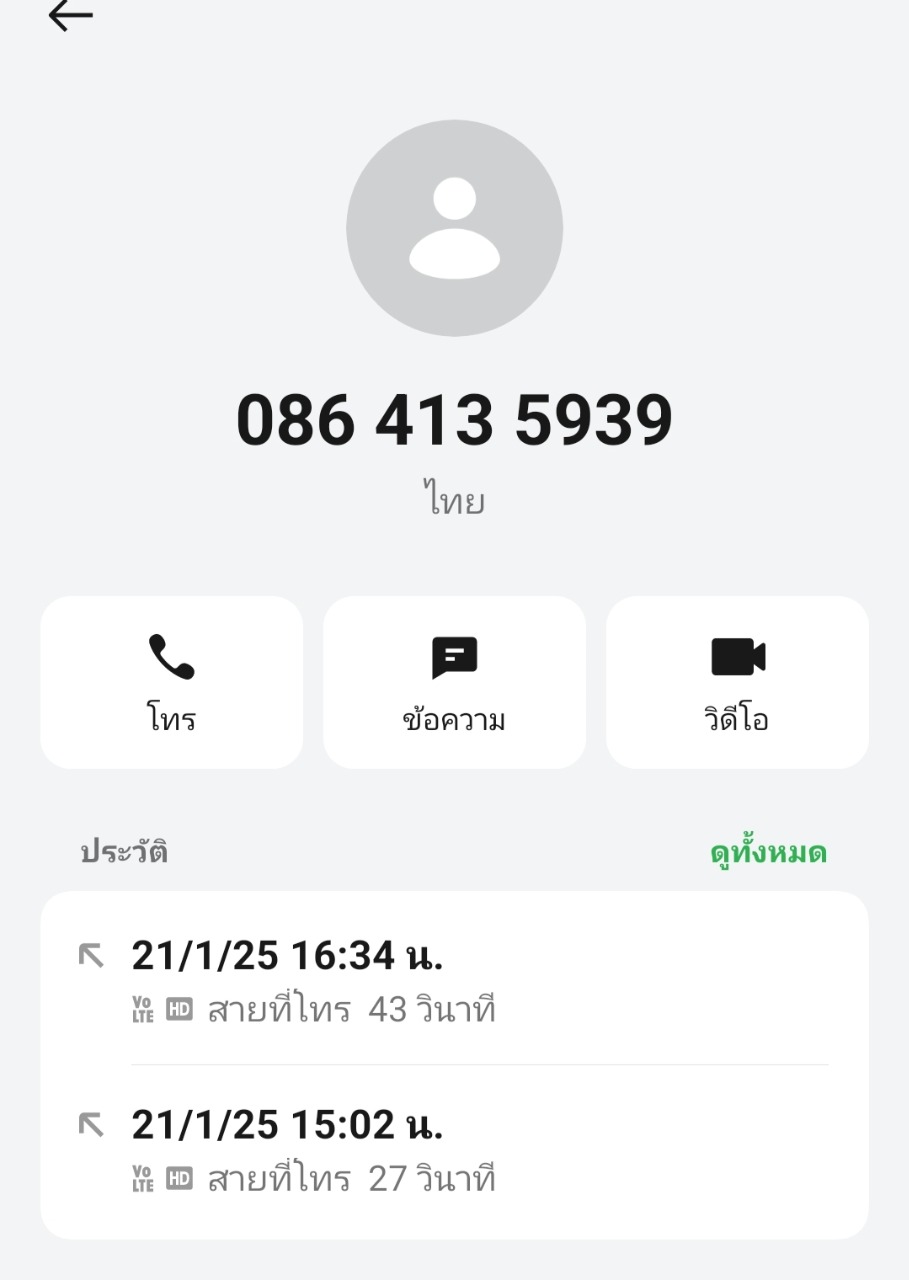The image size is (909, 1280).
Task: Call 086 413 5939 with โทร button
Action: tap(171, 682)
